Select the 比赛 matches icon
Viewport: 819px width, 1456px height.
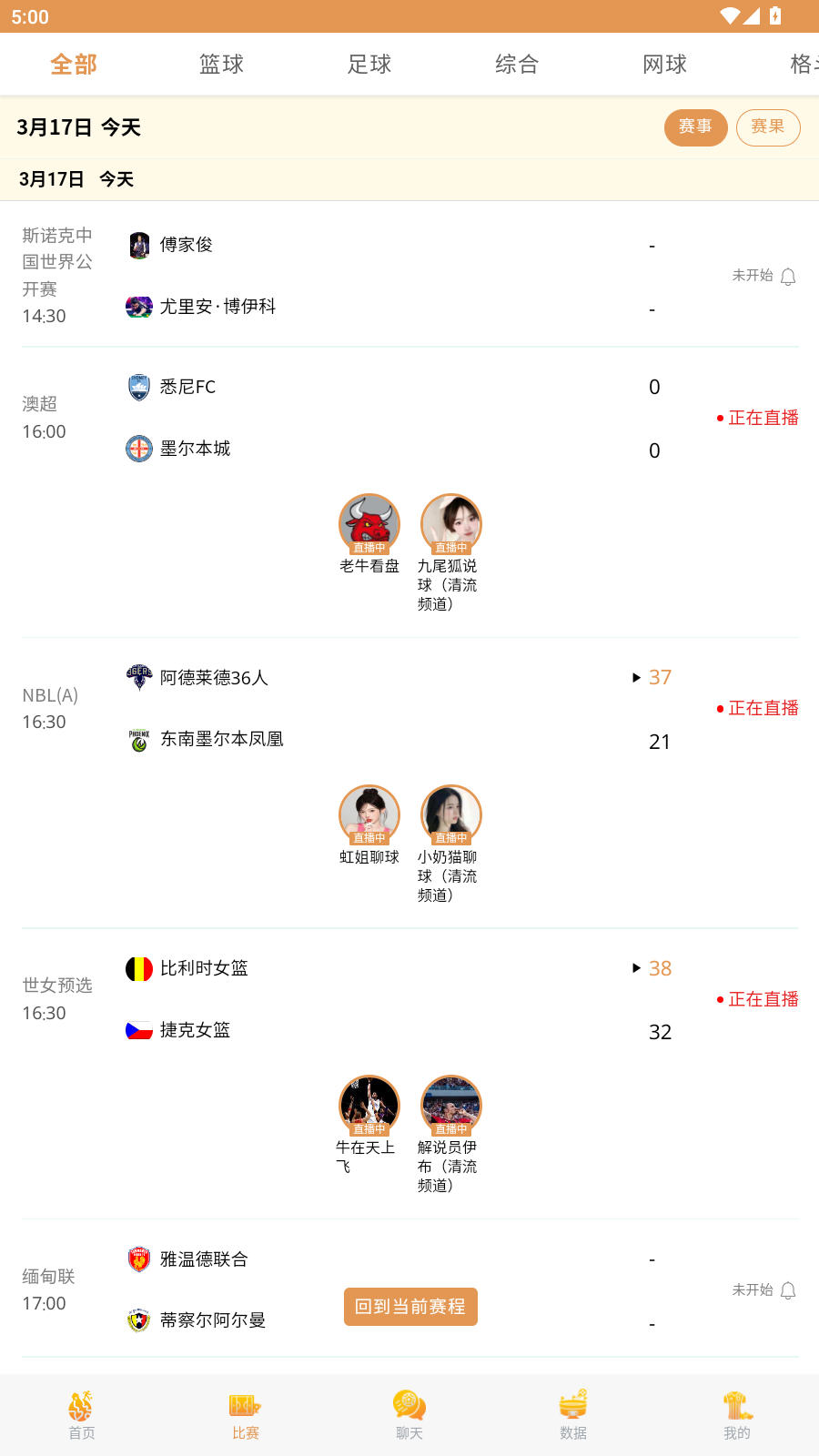click(246, 1406)
